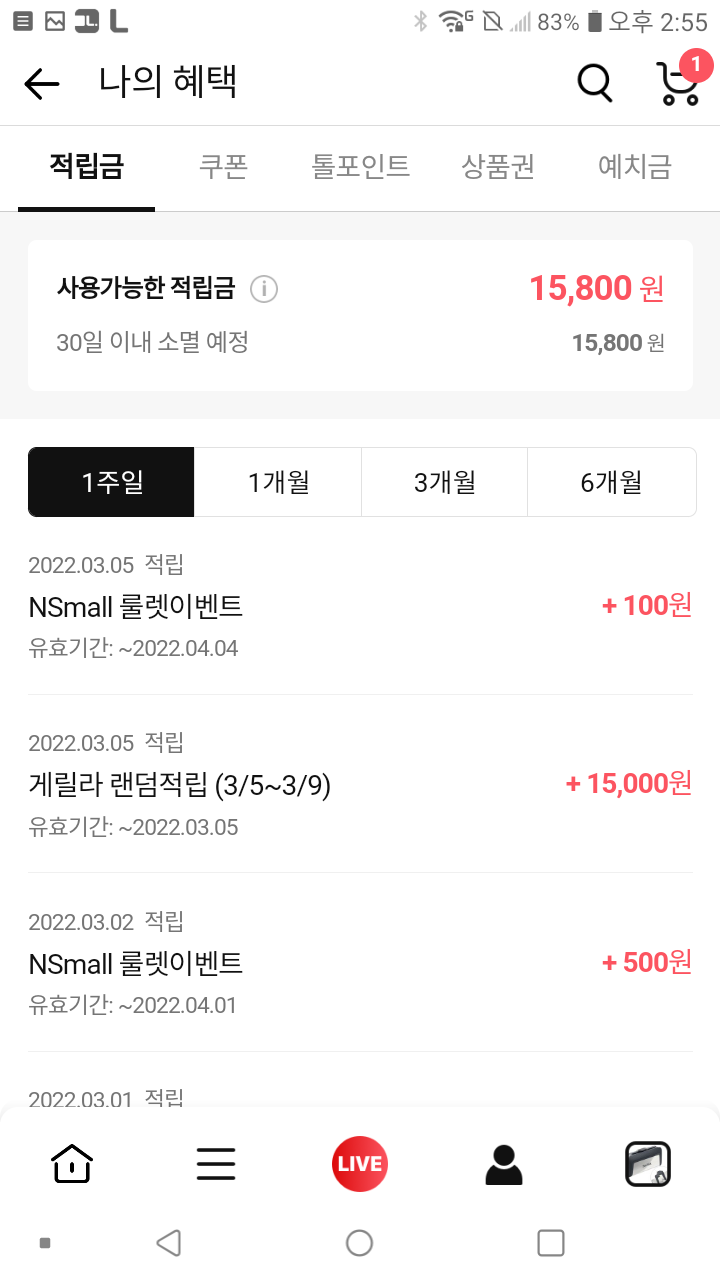Open the recently viewed product thumbnail
The width and height of the screenshot is (720, 1280).
[x=648, y=1164]
